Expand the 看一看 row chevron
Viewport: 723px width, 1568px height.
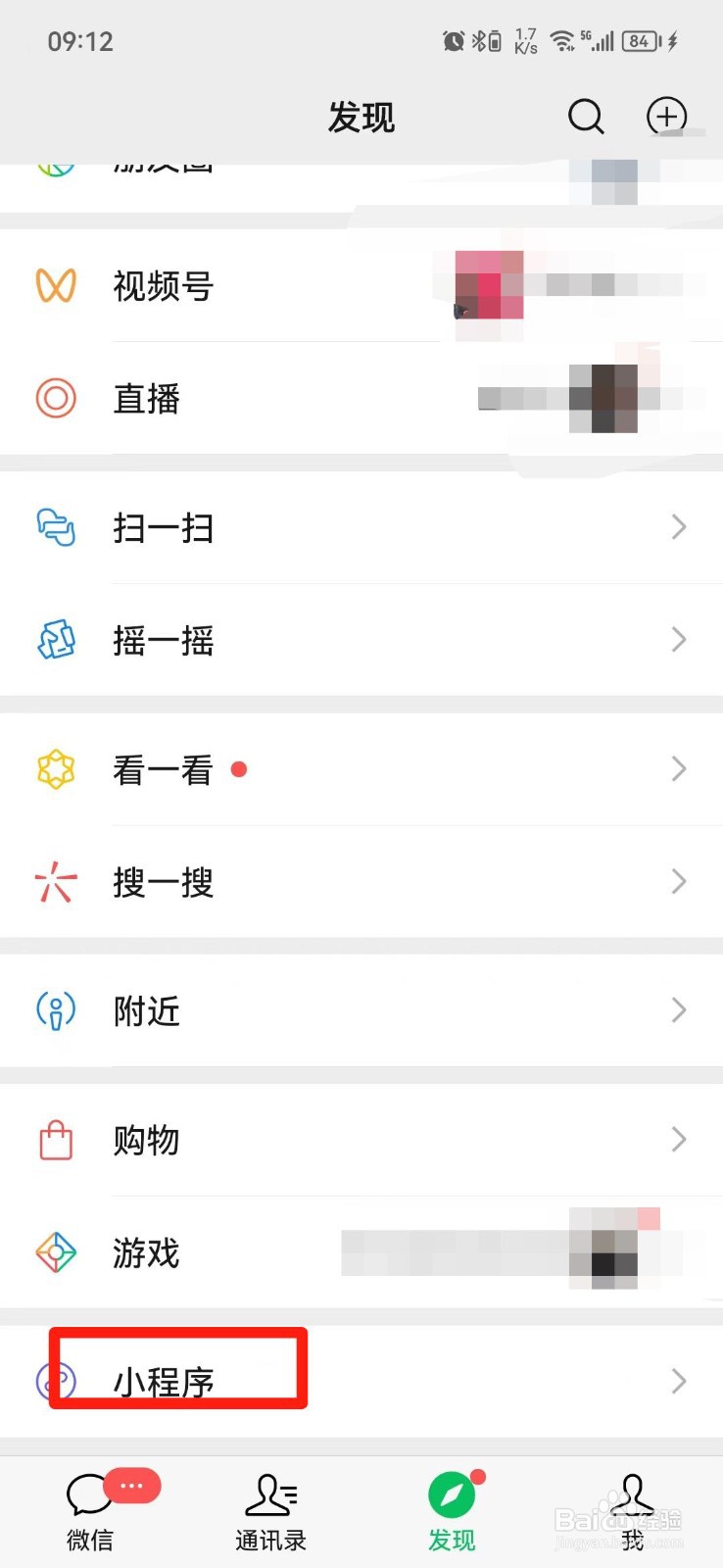[x=678, y=769]
